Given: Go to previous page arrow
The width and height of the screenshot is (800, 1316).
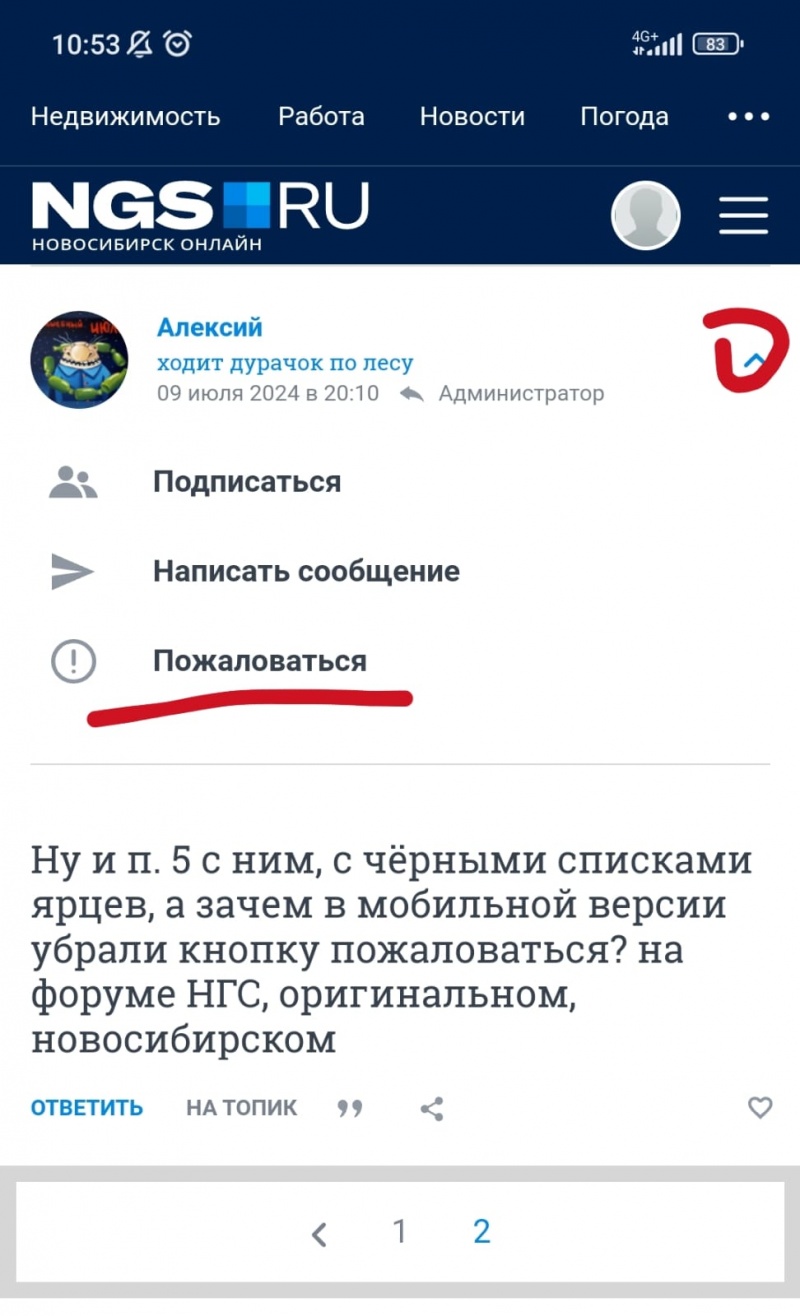Looking at the screenshot, I should coord(319,1235).
